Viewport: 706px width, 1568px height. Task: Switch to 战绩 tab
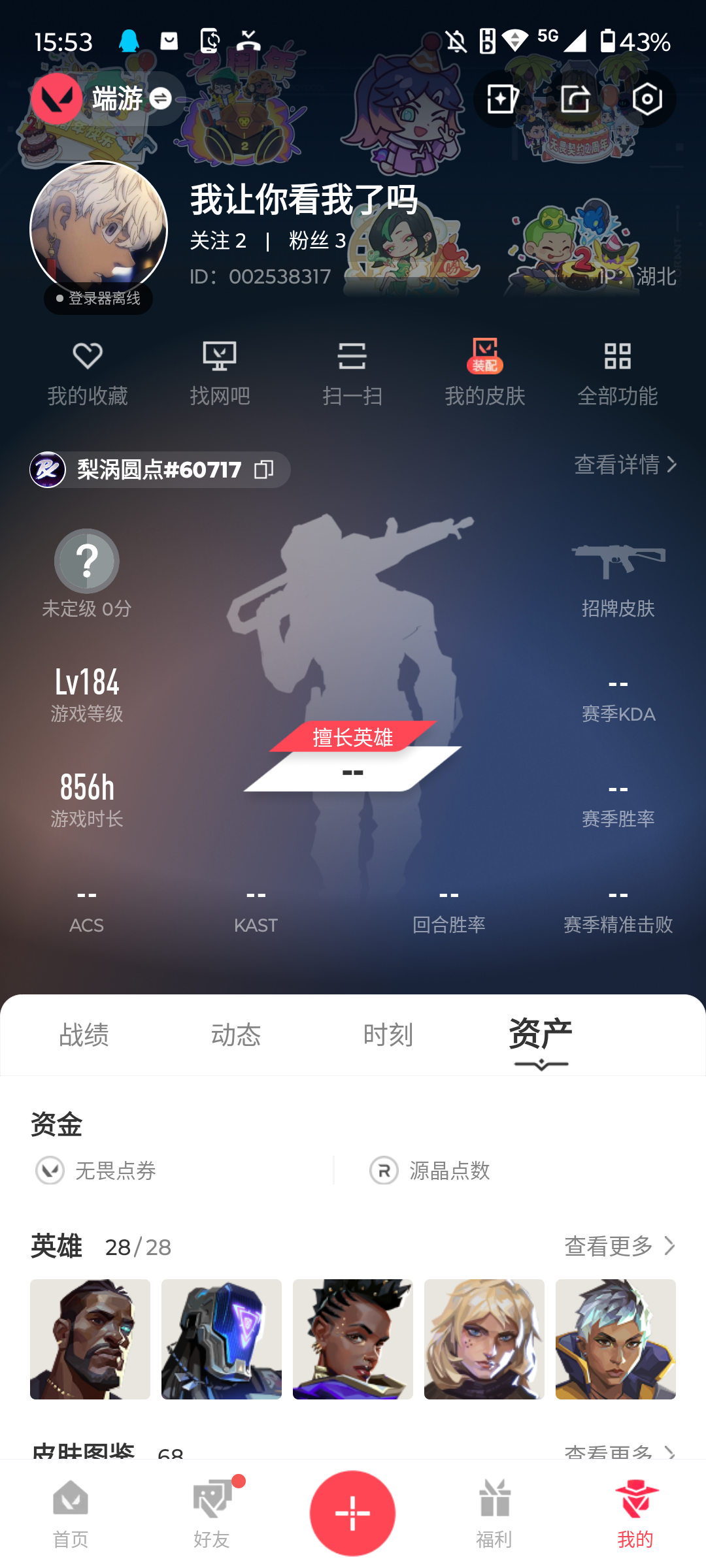point(84,1035)
